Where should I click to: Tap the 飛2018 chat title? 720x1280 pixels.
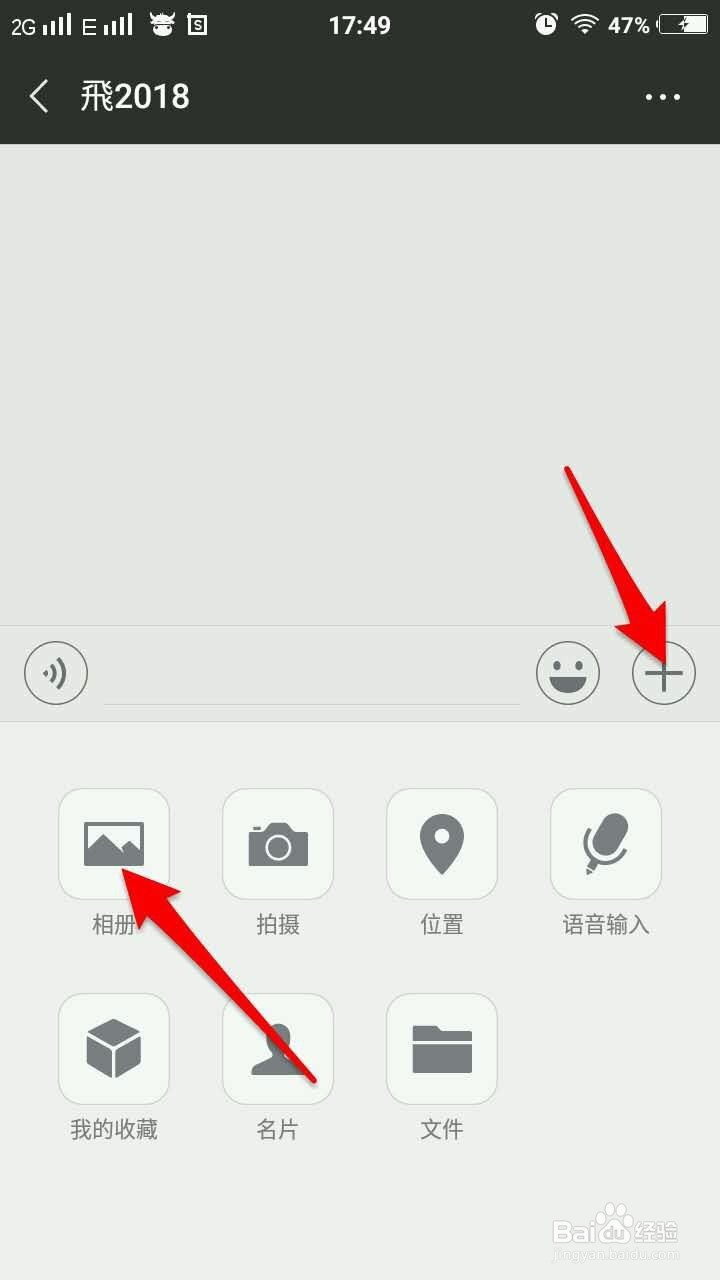click(137, 96)
